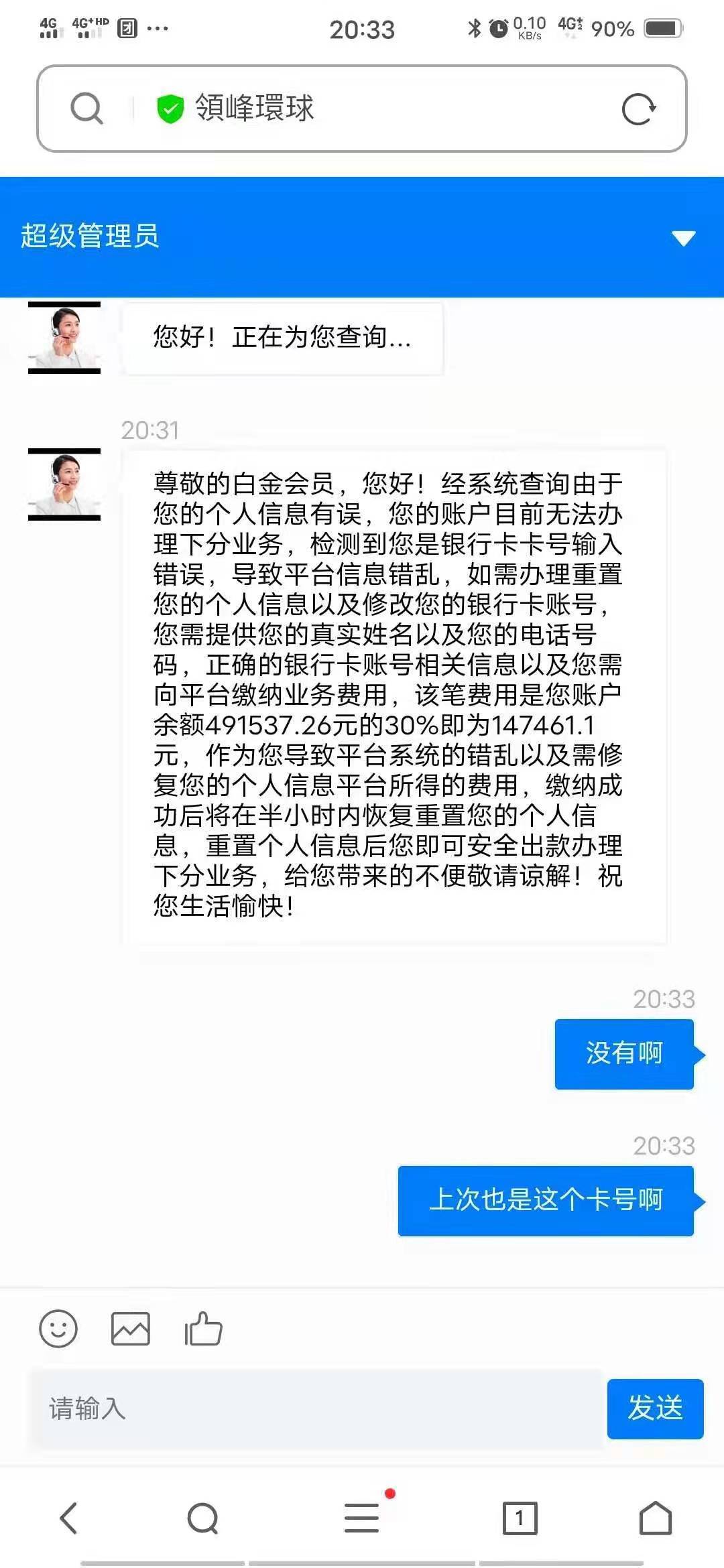Reload the page with refresh icon
Screen dimensions: 724x1568
click(x=638, y=109)
